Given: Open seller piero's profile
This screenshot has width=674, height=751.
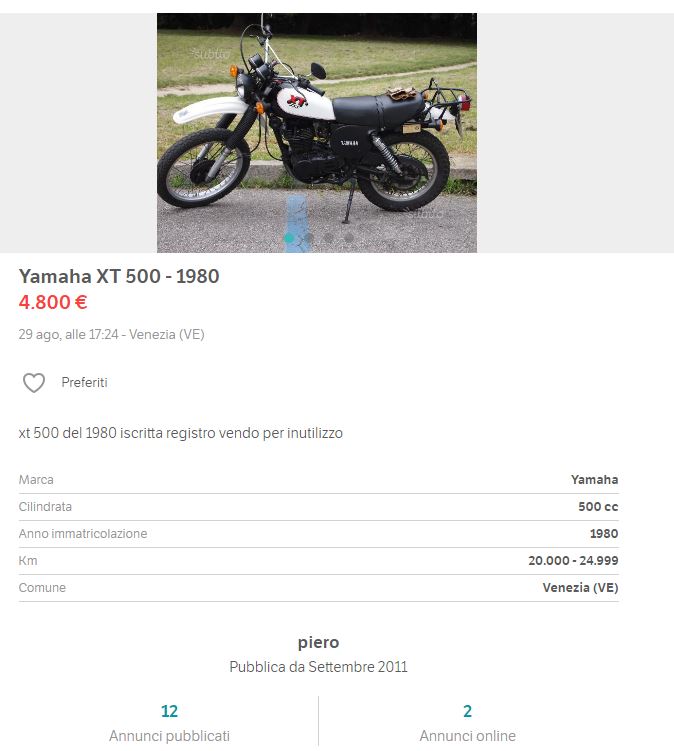Looking at the screenshot, I should point(318,642).
